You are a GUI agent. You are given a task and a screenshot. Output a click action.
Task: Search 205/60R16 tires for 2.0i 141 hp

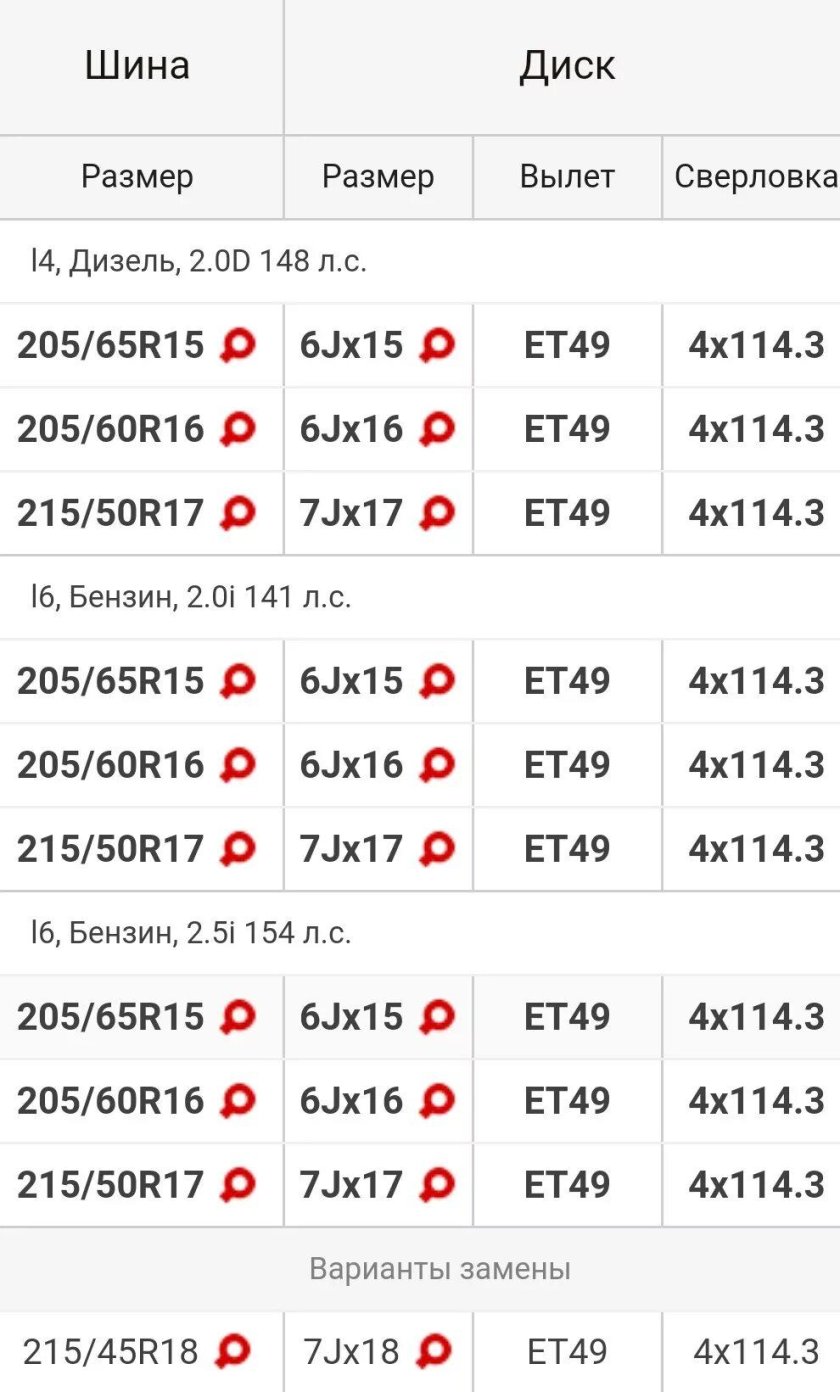tap(238, 766)
